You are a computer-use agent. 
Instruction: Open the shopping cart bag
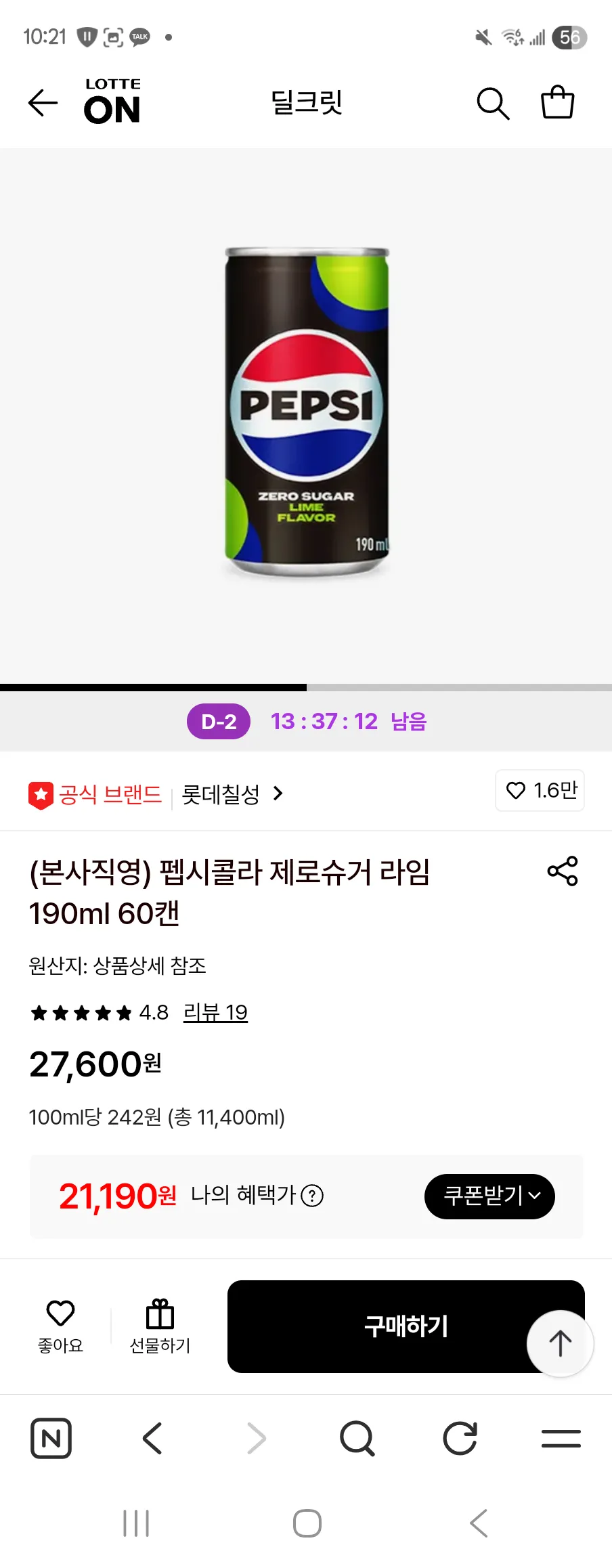558,103
